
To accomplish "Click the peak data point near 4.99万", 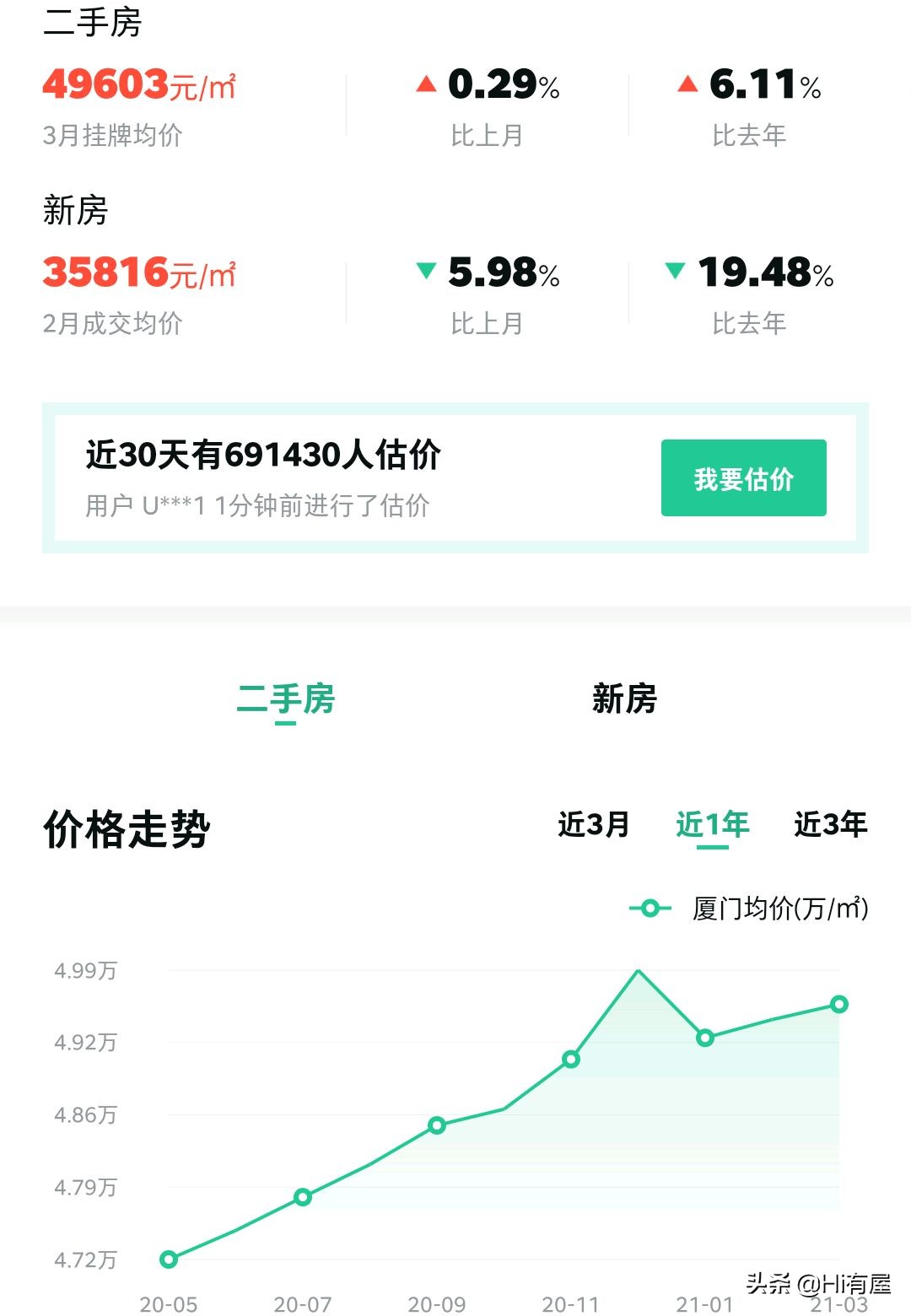I will coord(639,971).
